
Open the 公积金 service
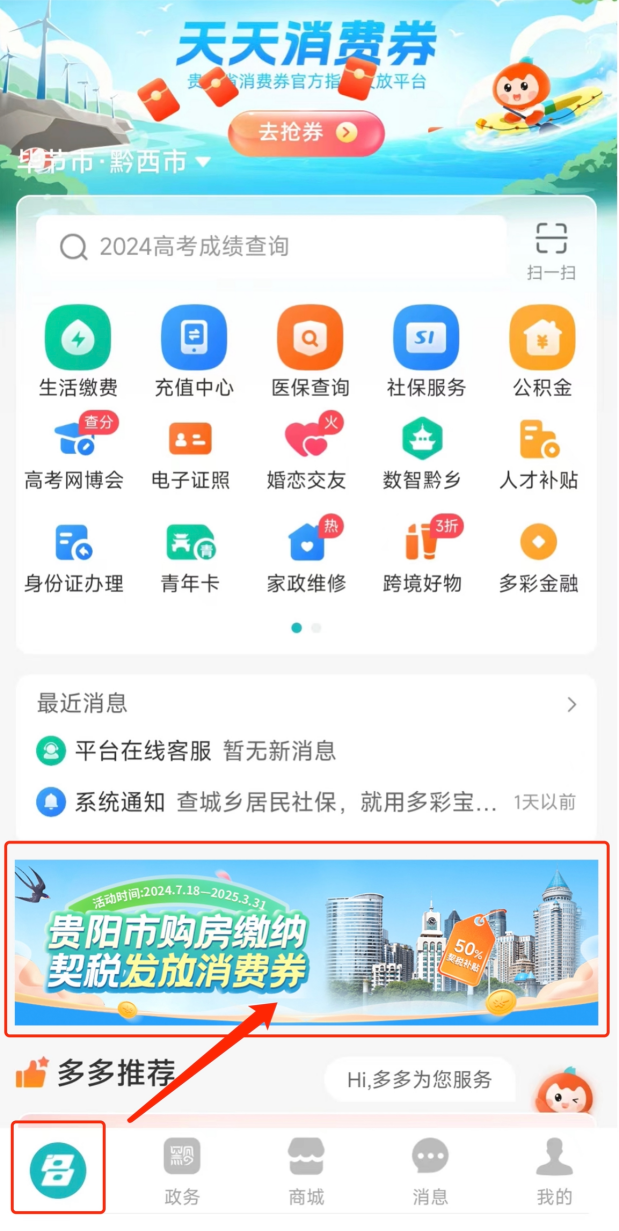[542, 351]
